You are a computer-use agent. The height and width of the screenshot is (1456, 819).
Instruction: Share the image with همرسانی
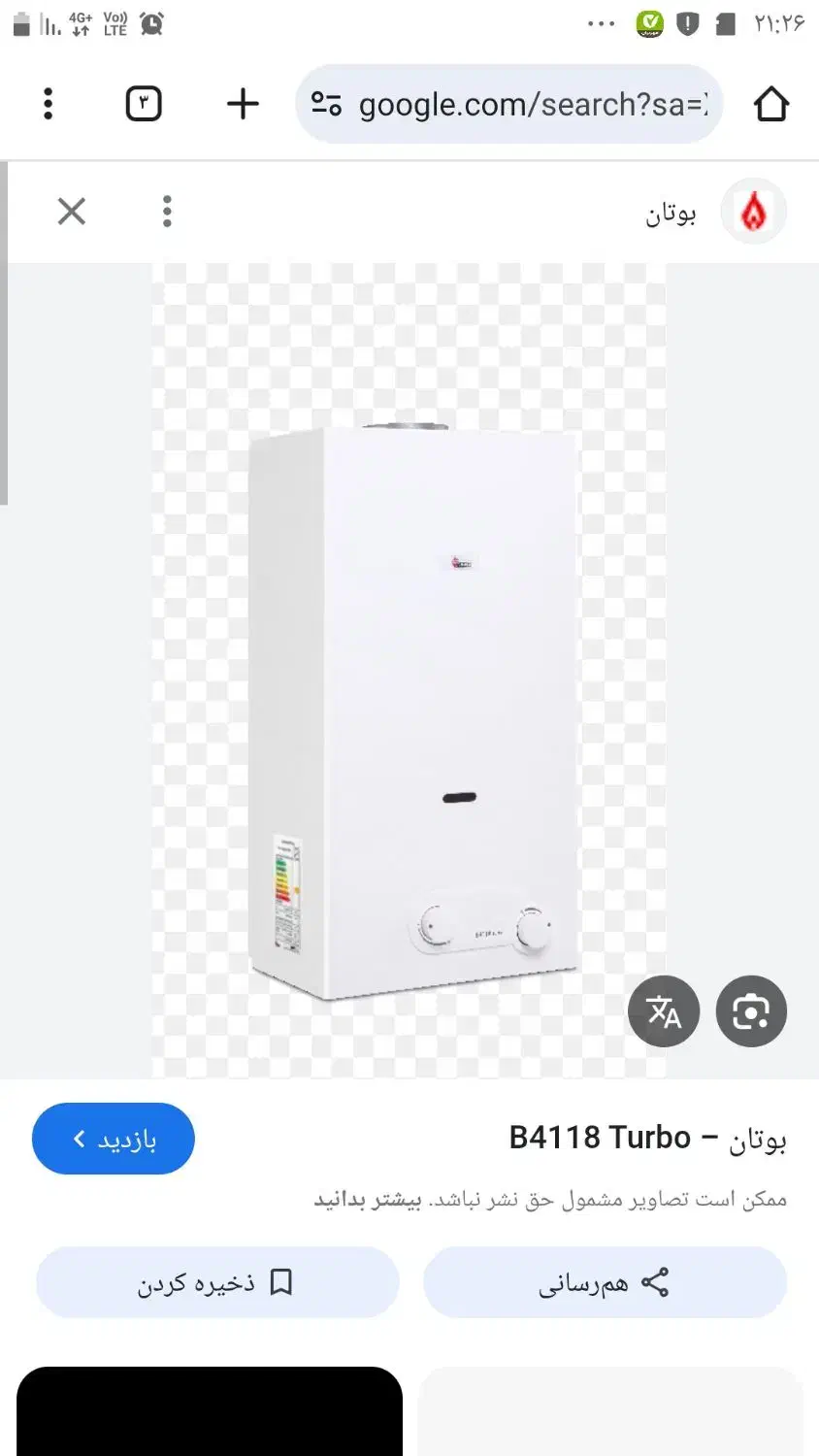(605, 1282)
